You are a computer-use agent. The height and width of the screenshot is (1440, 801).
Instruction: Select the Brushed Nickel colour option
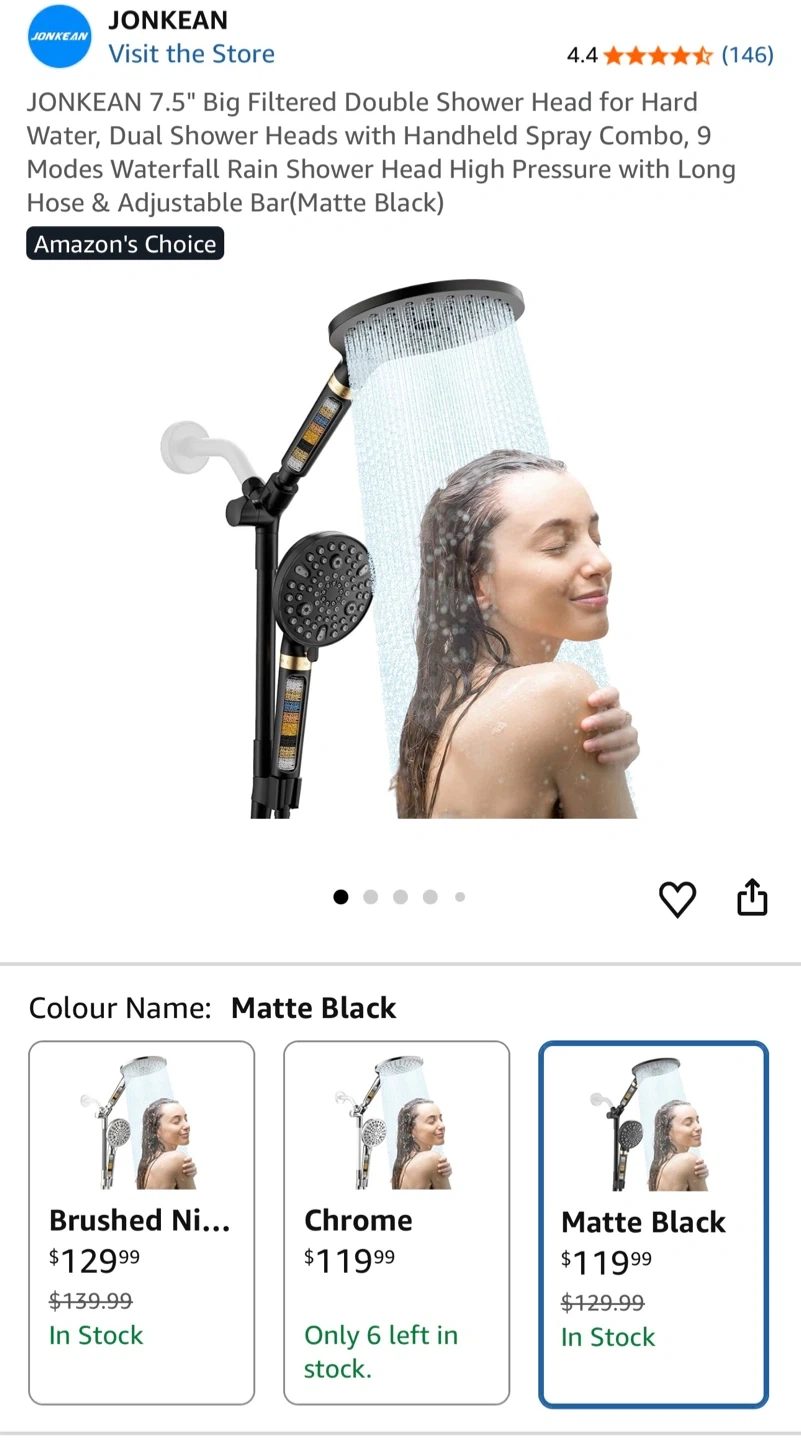[x=141, y=1223]
